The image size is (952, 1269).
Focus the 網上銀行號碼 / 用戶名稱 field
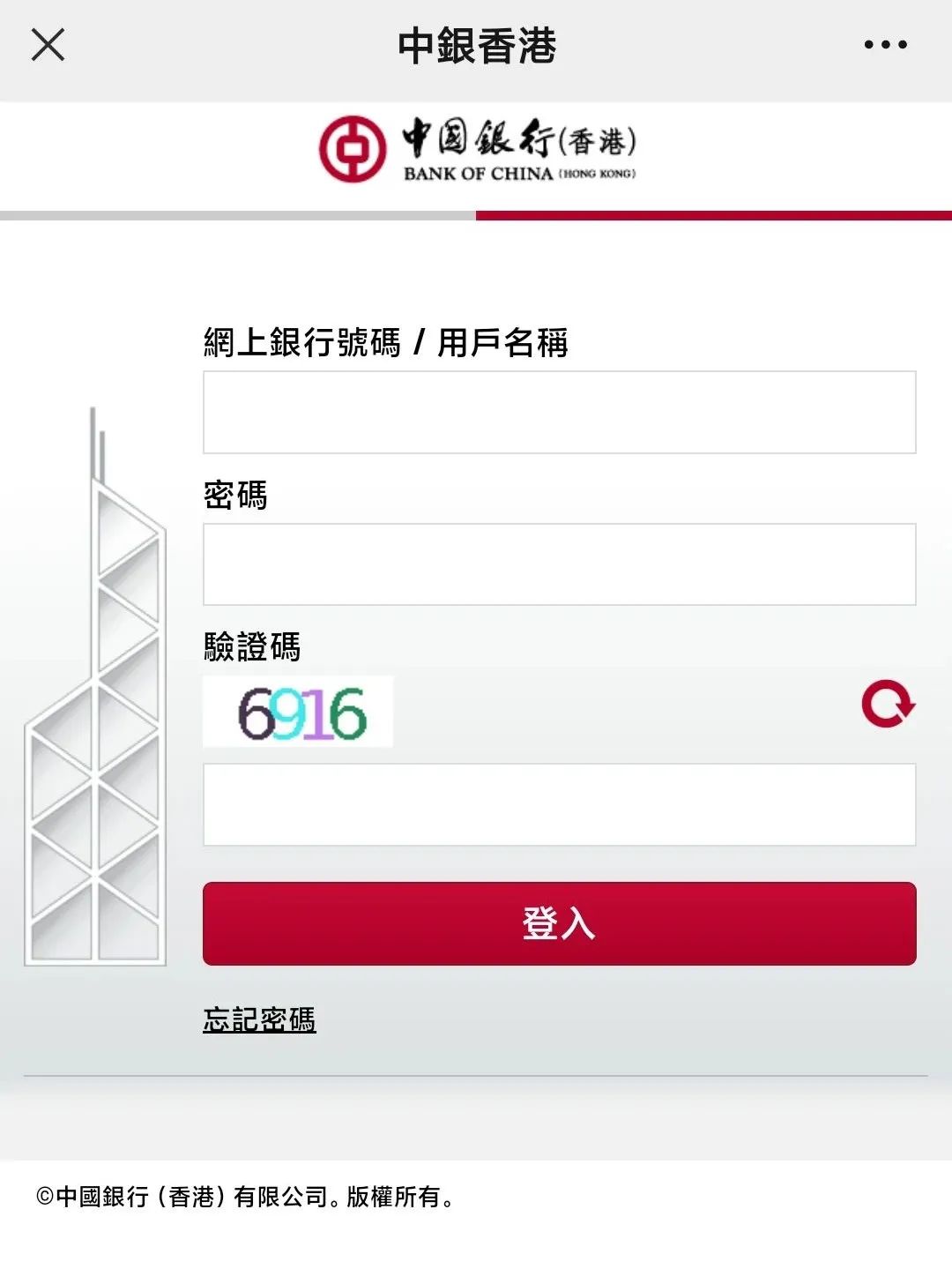[x=559, y=413]
